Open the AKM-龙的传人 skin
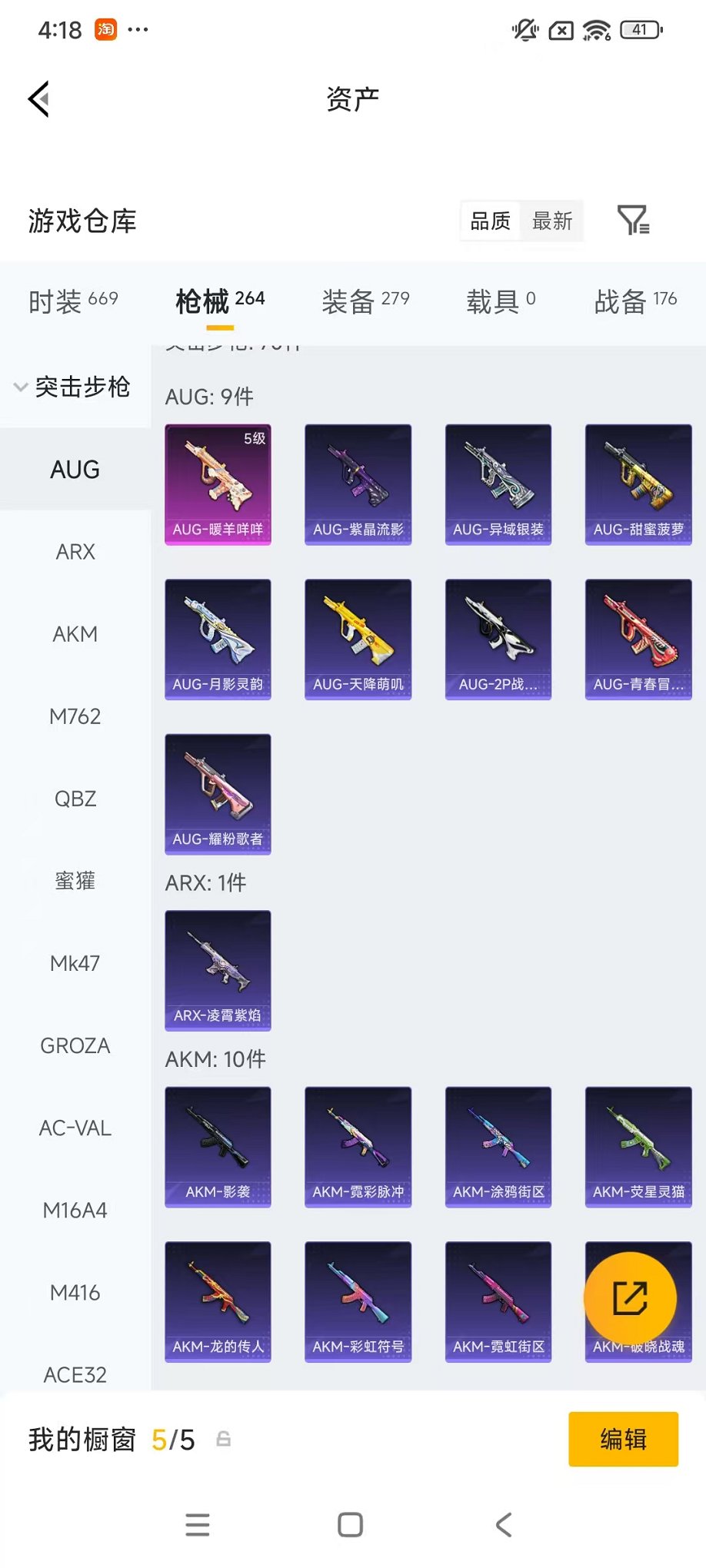Viewport: 706px width, 1568px height. [x=218, y=1301]
